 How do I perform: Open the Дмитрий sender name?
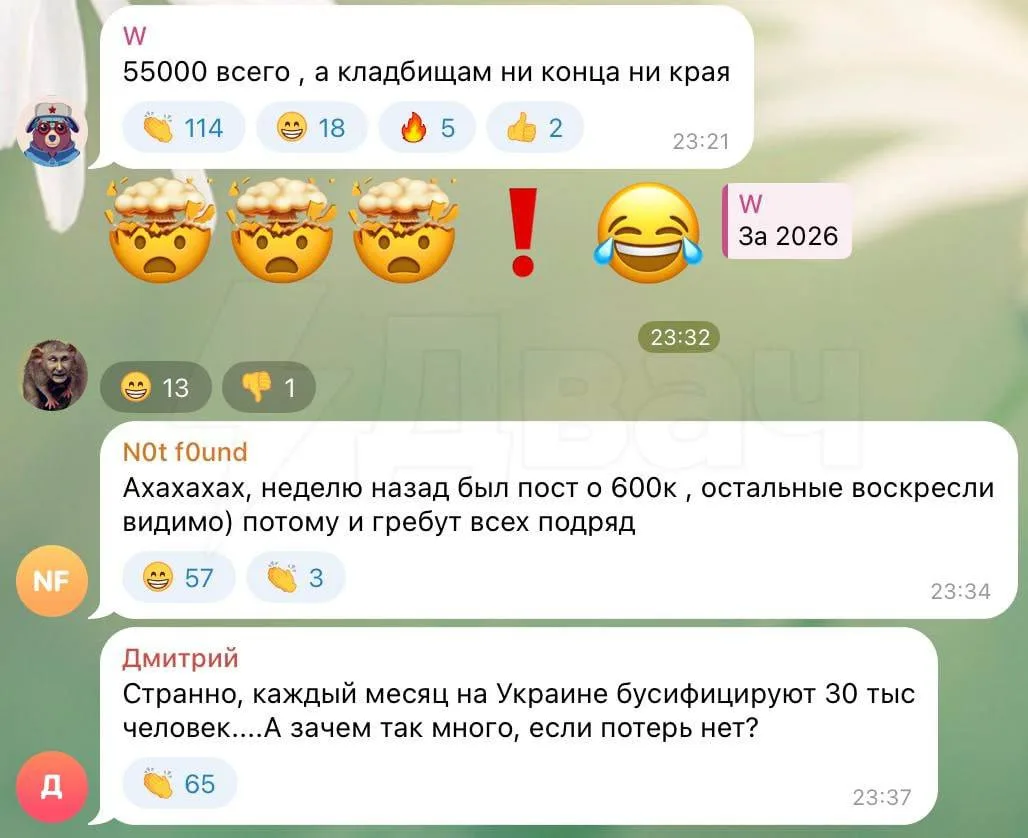[x=180, y=657]
